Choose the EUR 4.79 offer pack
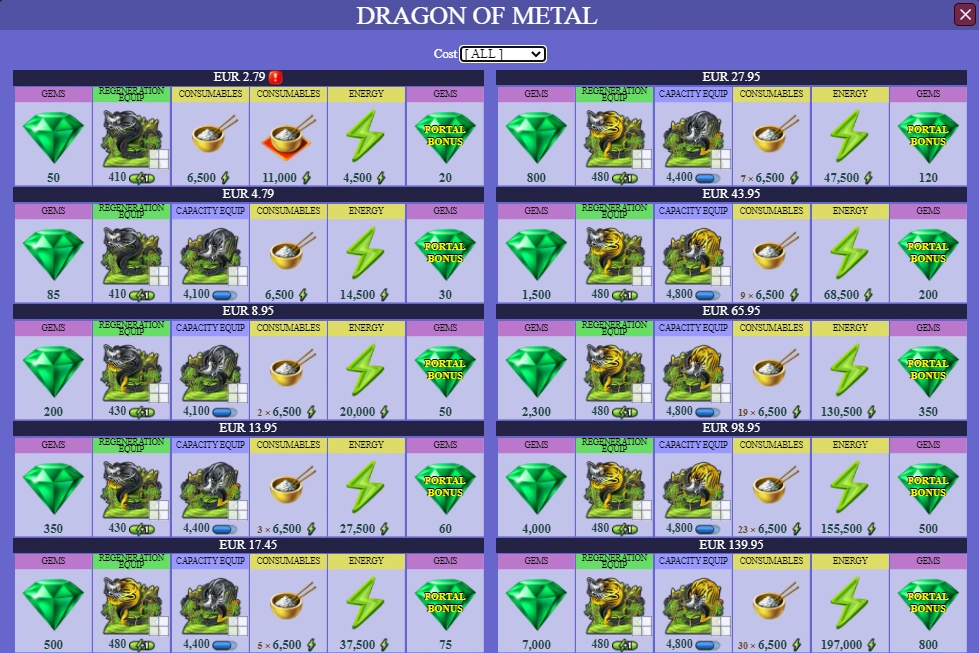 tap(248, 194)
